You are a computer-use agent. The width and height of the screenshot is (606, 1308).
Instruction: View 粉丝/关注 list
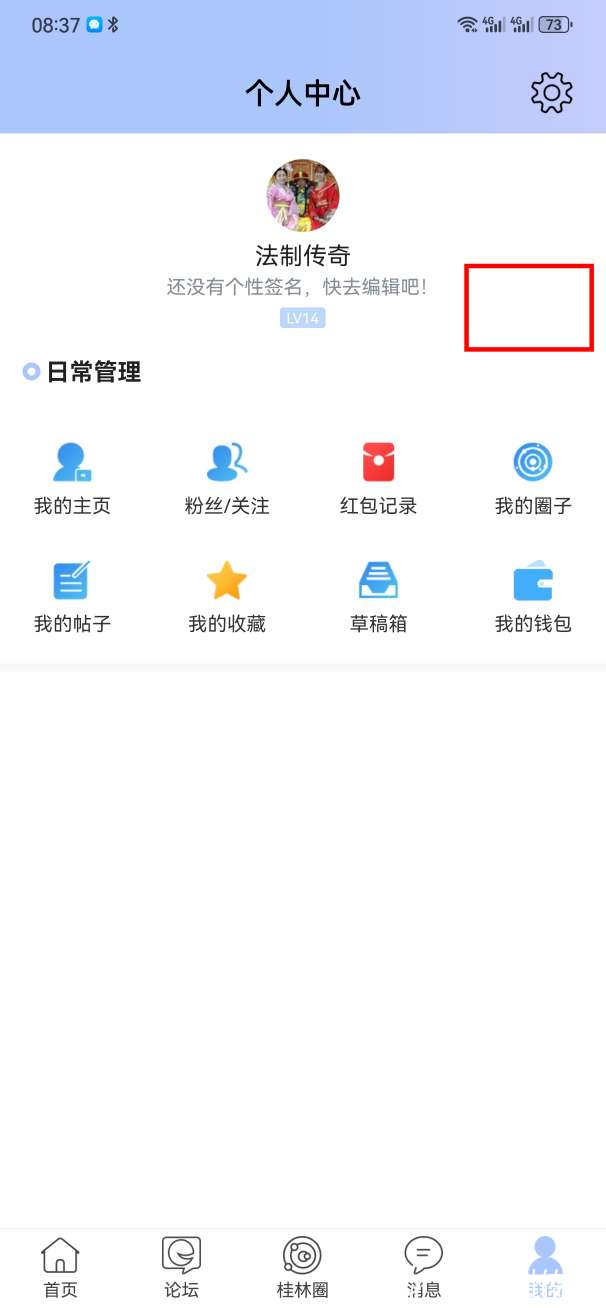[227, 479]
